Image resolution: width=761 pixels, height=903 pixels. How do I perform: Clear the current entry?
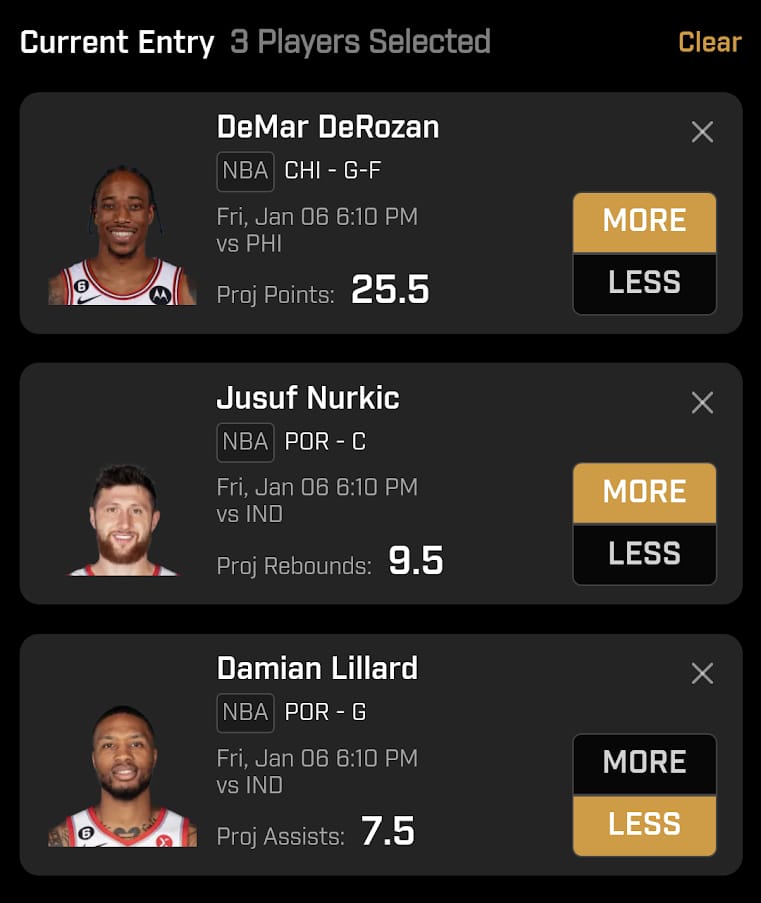pos(709,42)
